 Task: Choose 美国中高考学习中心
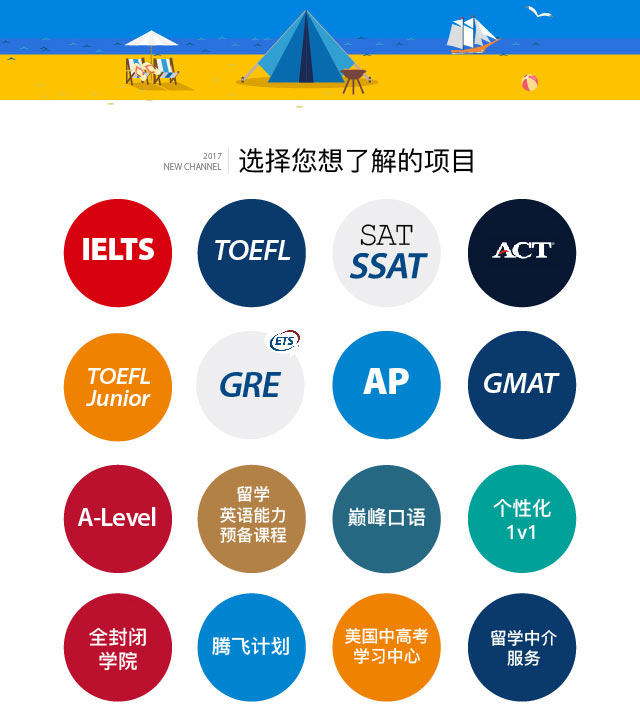click(x=386, y=648)
